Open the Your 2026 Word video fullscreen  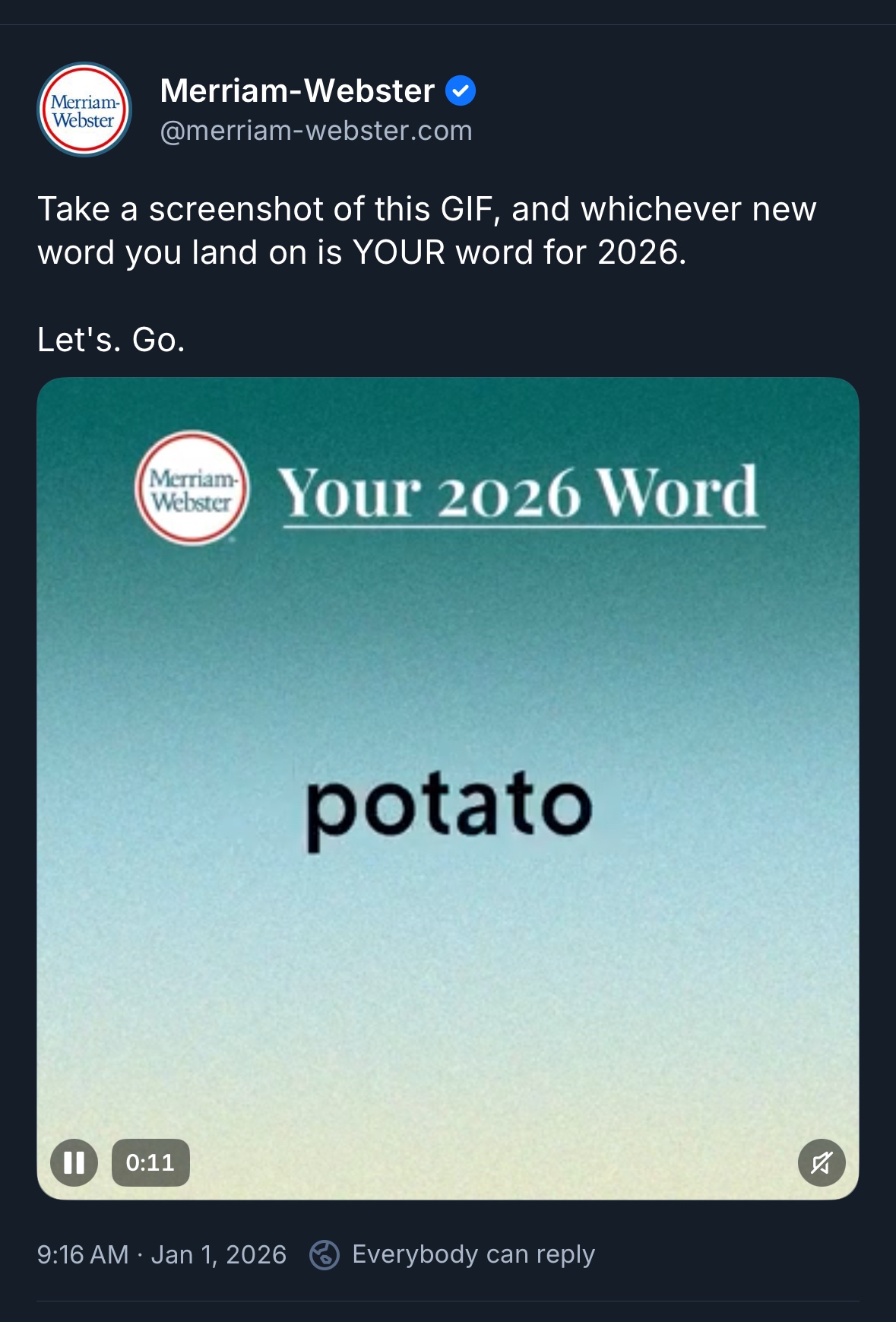[x=448, y=787]
